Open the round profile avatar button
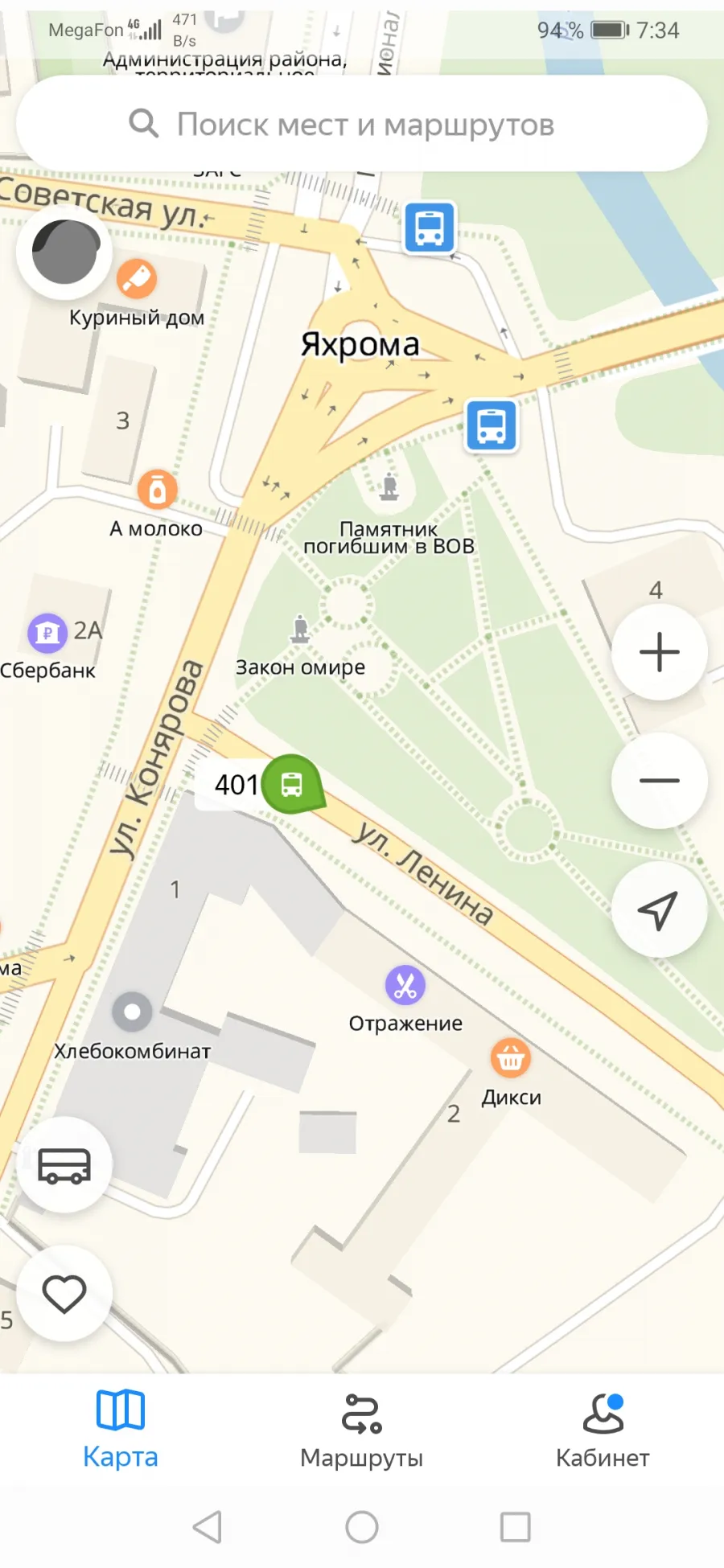Screen dimensions: 724x1568 coord(65,252)
